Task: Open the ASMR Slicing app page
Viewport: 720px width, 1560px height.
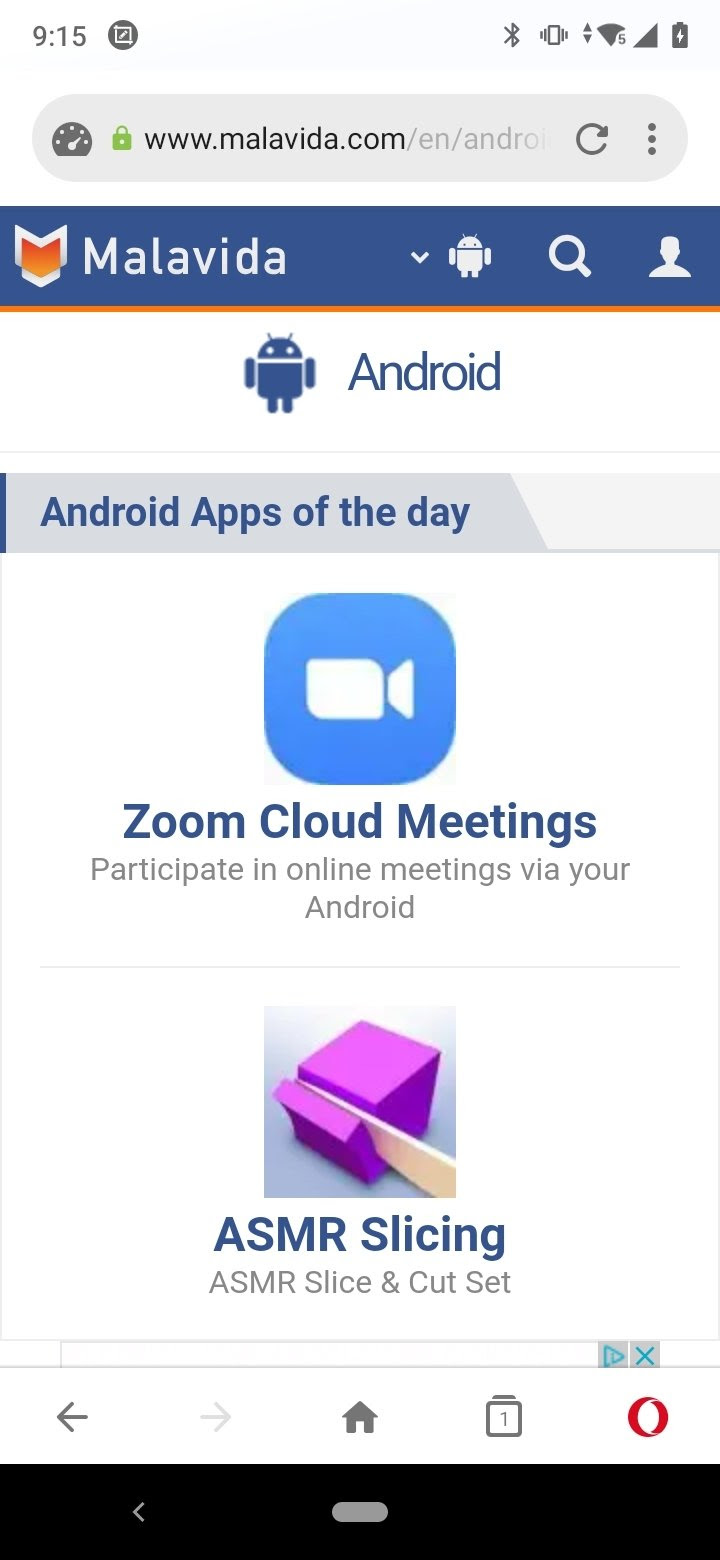Action: click(x=360, y=1234)
